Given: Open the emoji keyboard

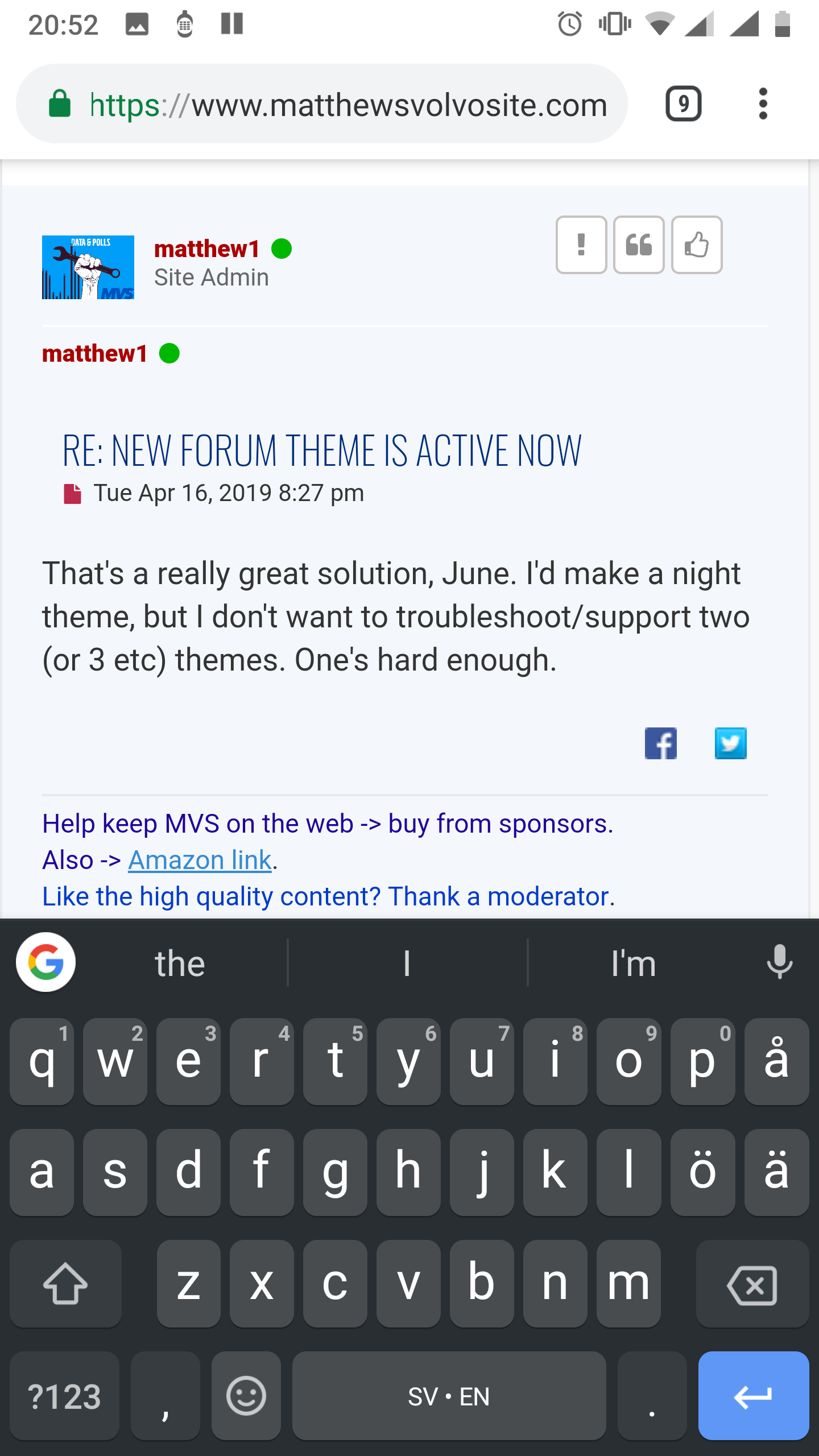Looking at the screenshot, I should tap(246, 1396).
